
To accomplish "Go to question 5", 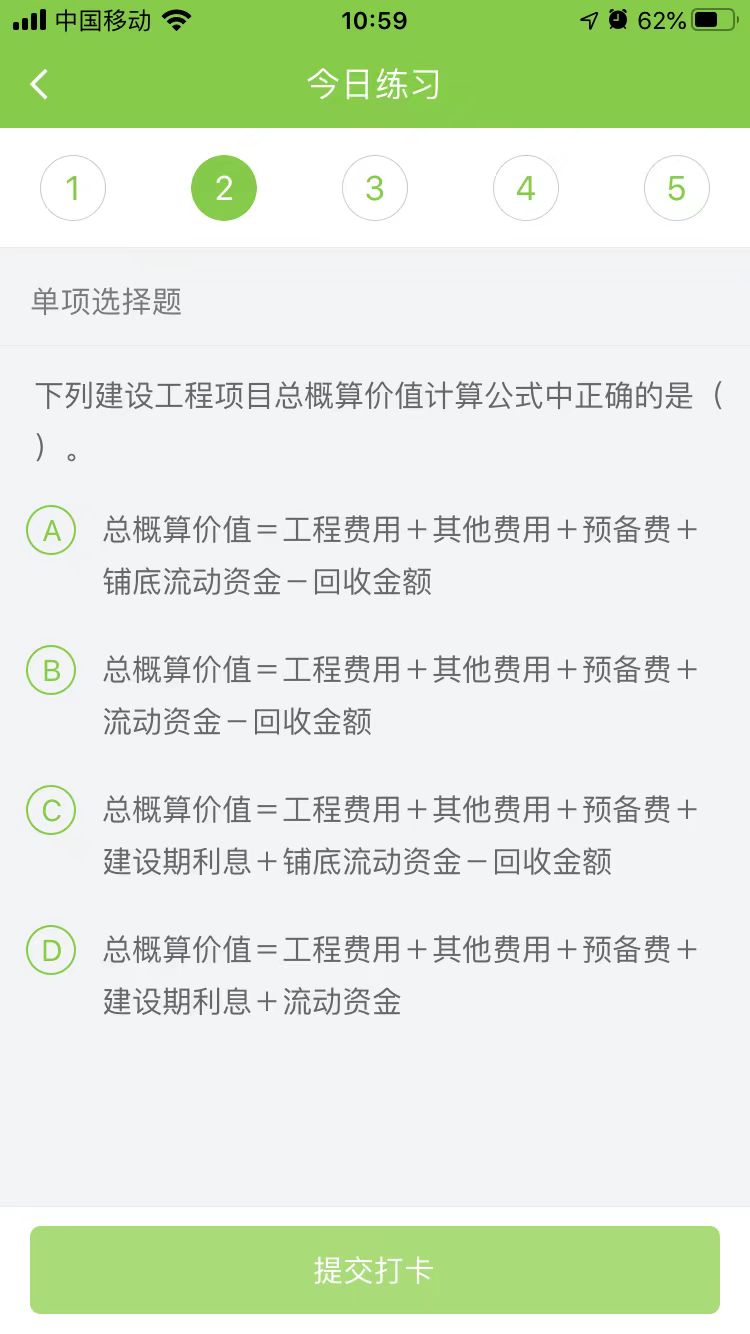I will click(677, 188).
